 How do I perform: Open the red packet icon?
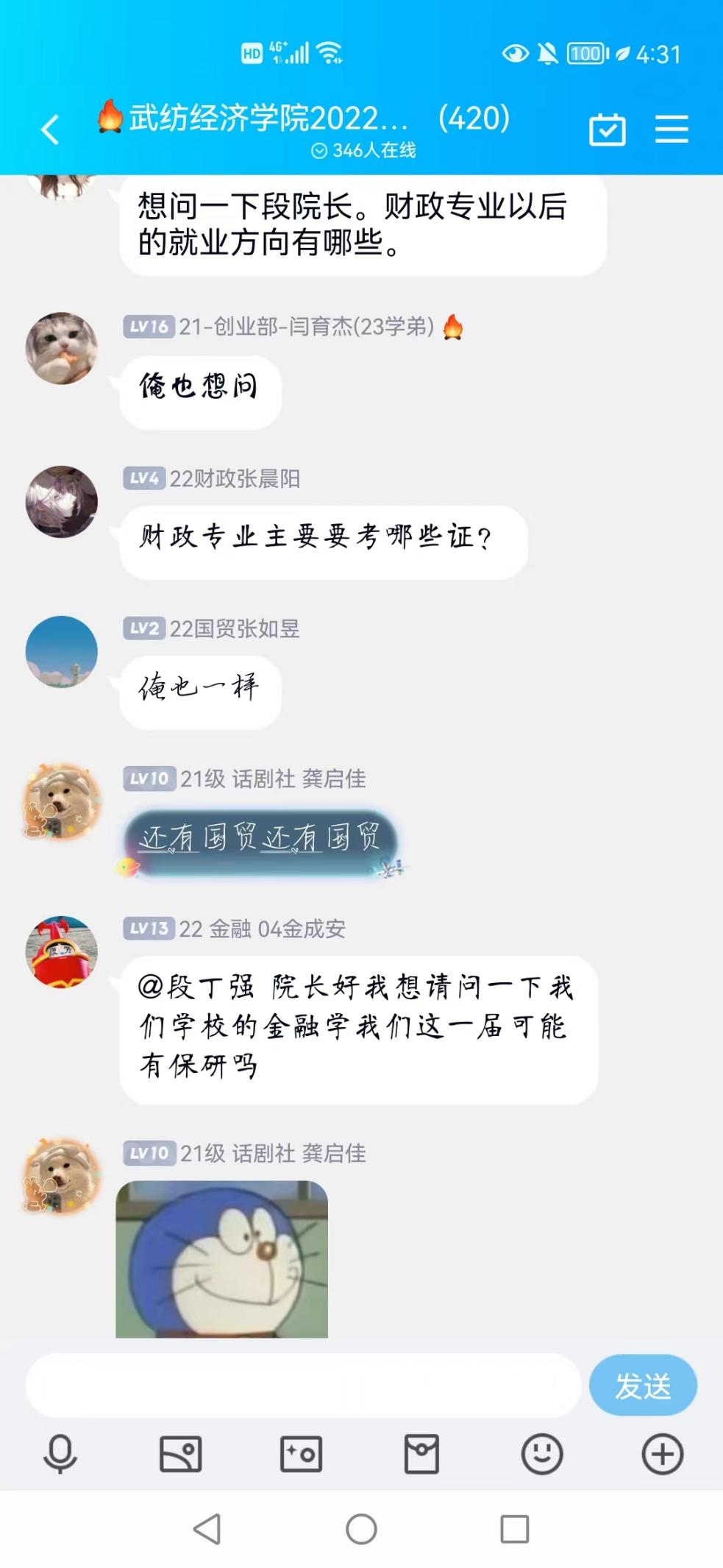tap(421, 1454)
